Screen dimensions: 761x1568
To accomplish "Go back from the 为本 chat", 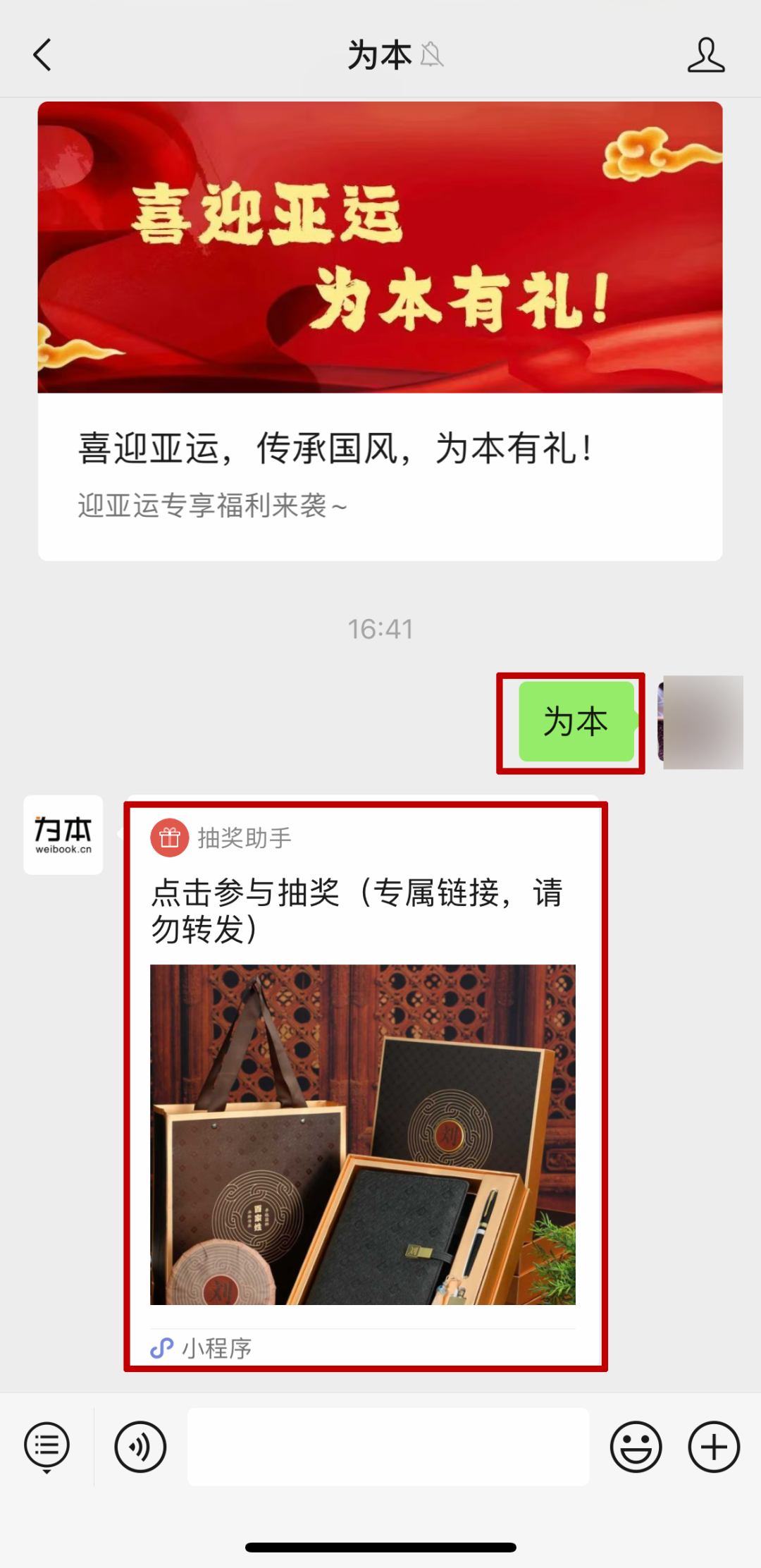I will click(43, 55).
